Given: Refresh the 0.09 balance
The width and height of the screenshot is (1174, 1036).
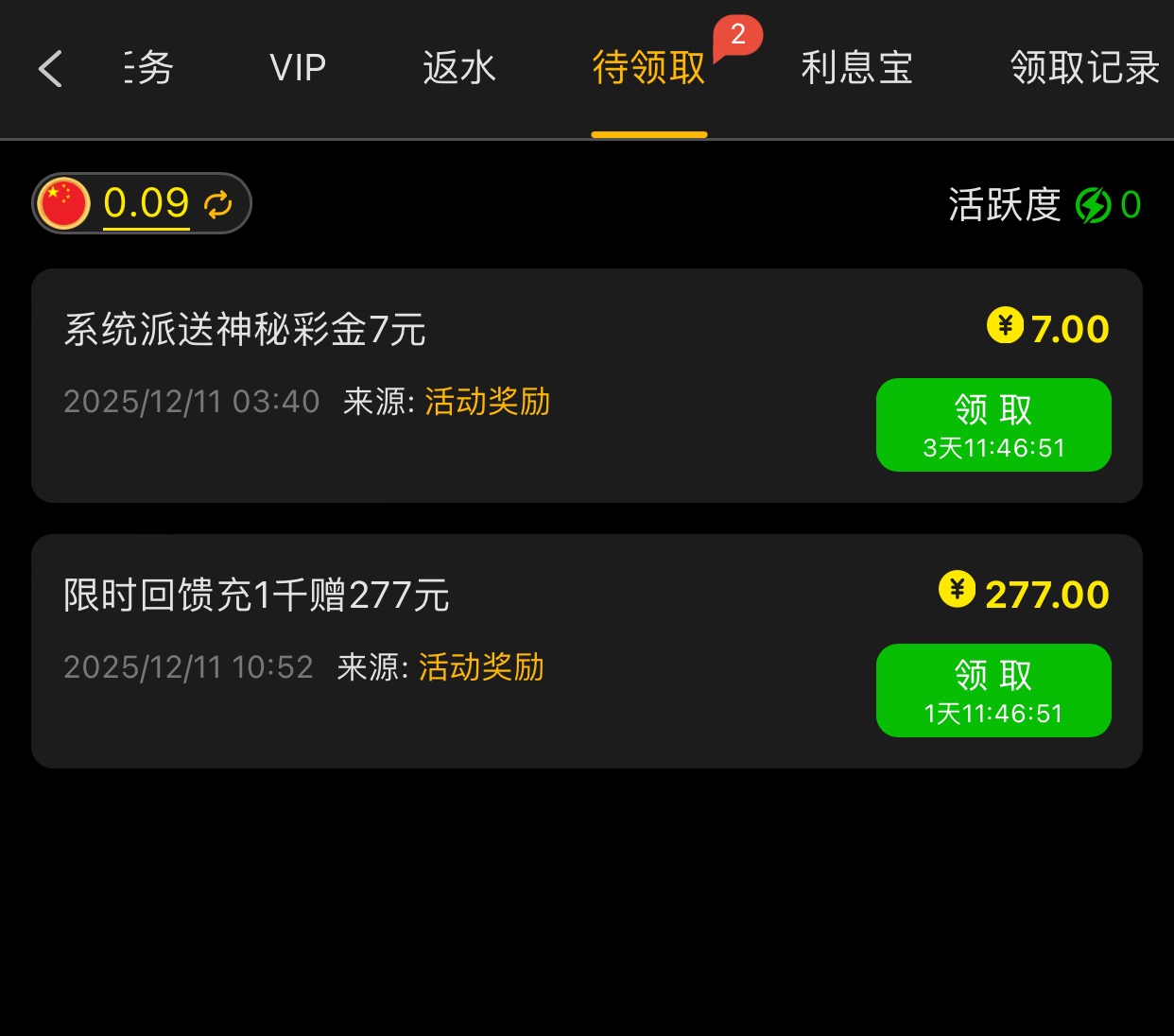Looking at the screenshot, I should (218, 204).
